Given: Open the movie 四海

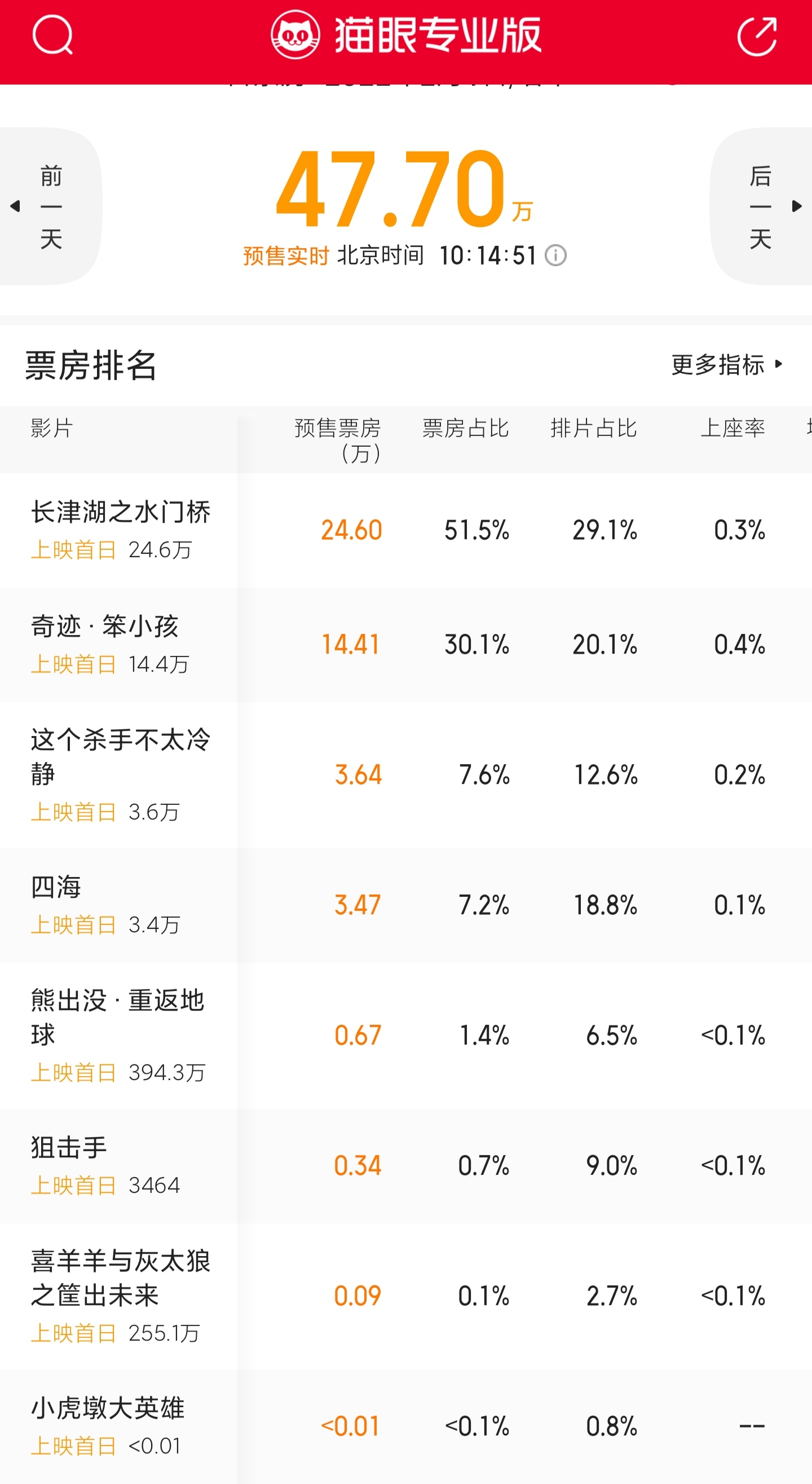Looking at the screenshot, I should [406, 905].
